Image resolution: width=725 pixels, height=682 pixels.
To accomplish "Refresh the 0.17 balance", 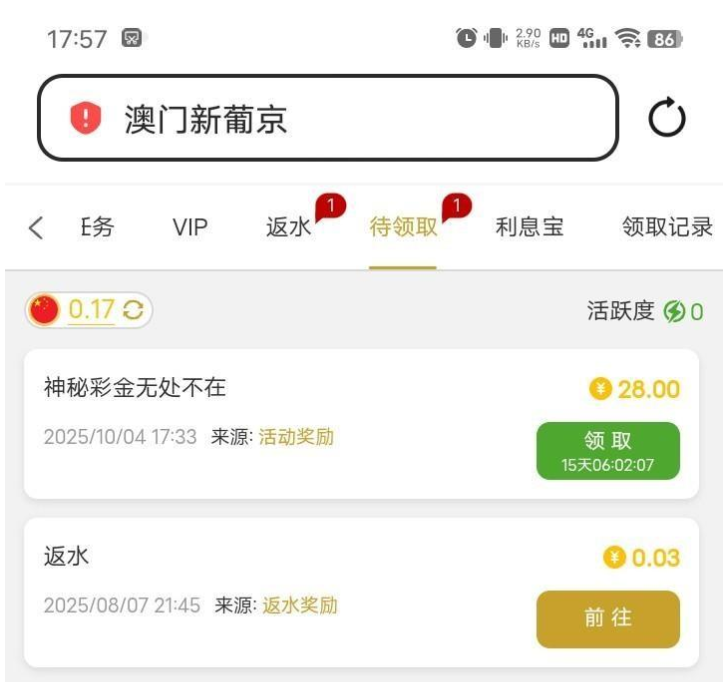I will coord(133,311).
